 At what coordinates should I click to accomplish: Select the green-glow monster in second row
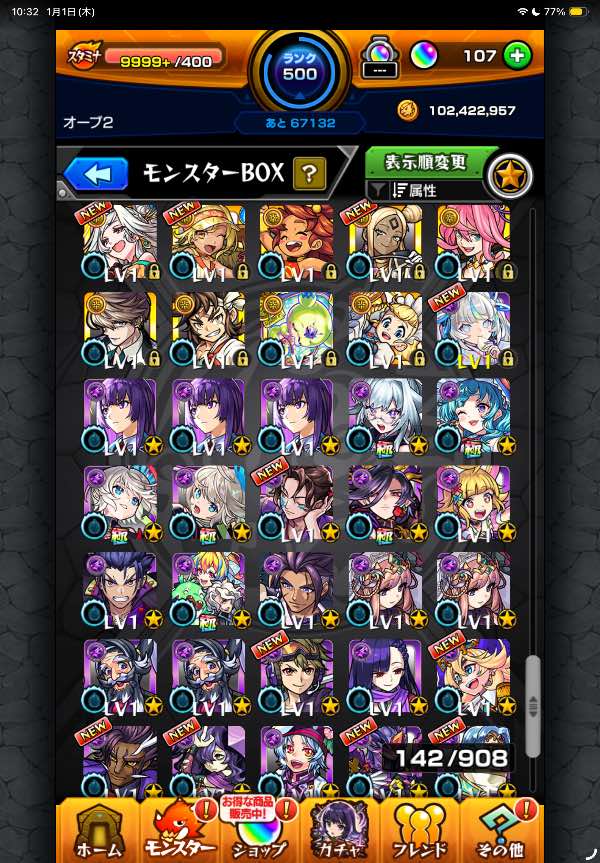click(x=296, y=330)
